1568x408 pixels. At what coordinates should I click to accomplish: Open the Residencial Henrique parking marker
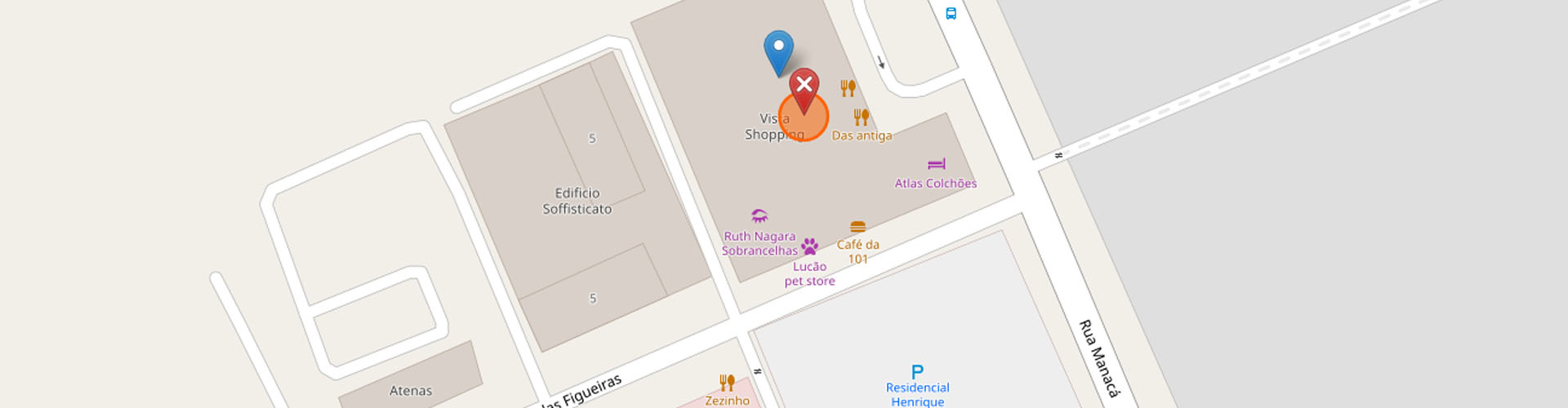[x=917, y=372]
